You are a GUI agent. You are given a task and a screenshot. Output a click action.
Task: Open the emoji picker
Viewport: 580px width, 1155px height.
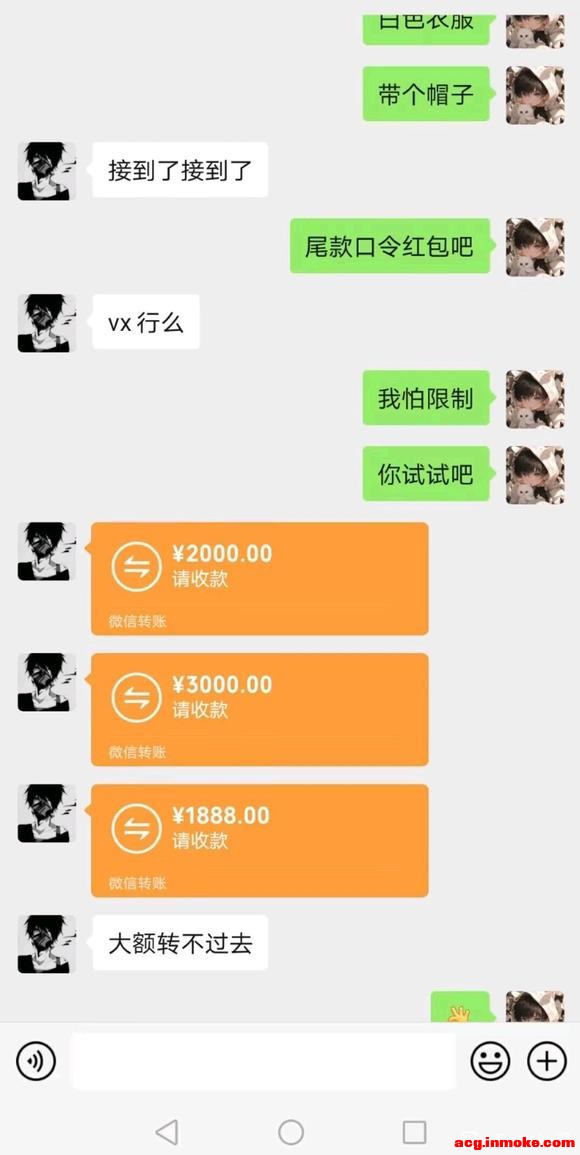click(x=490, y=1061)
